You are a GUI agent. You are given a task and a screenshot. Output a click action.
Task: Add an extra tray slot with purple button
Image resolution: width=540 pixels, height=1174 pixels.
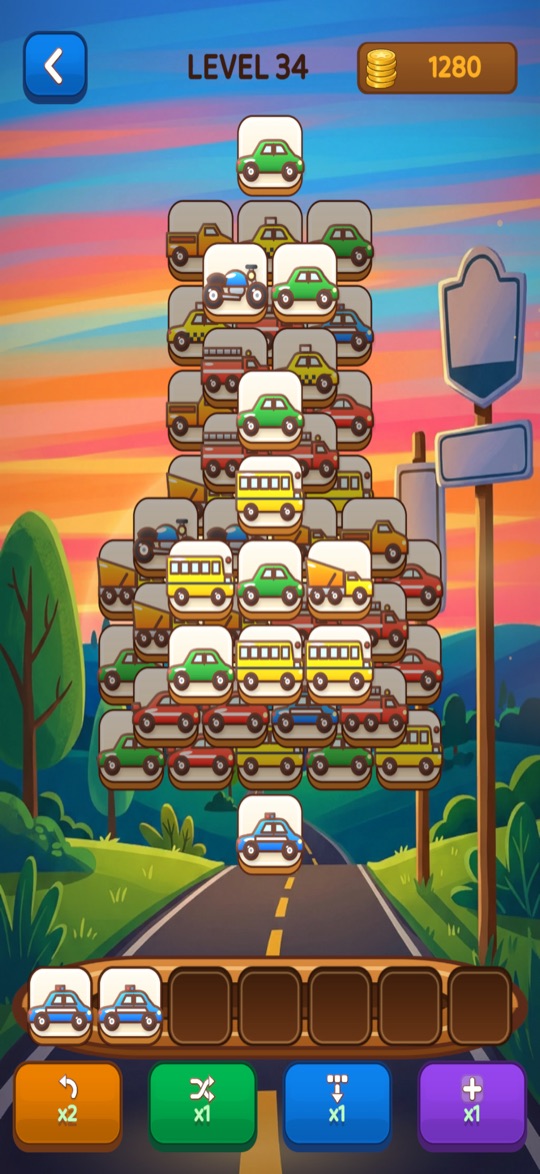click(x=472, y=1105)
